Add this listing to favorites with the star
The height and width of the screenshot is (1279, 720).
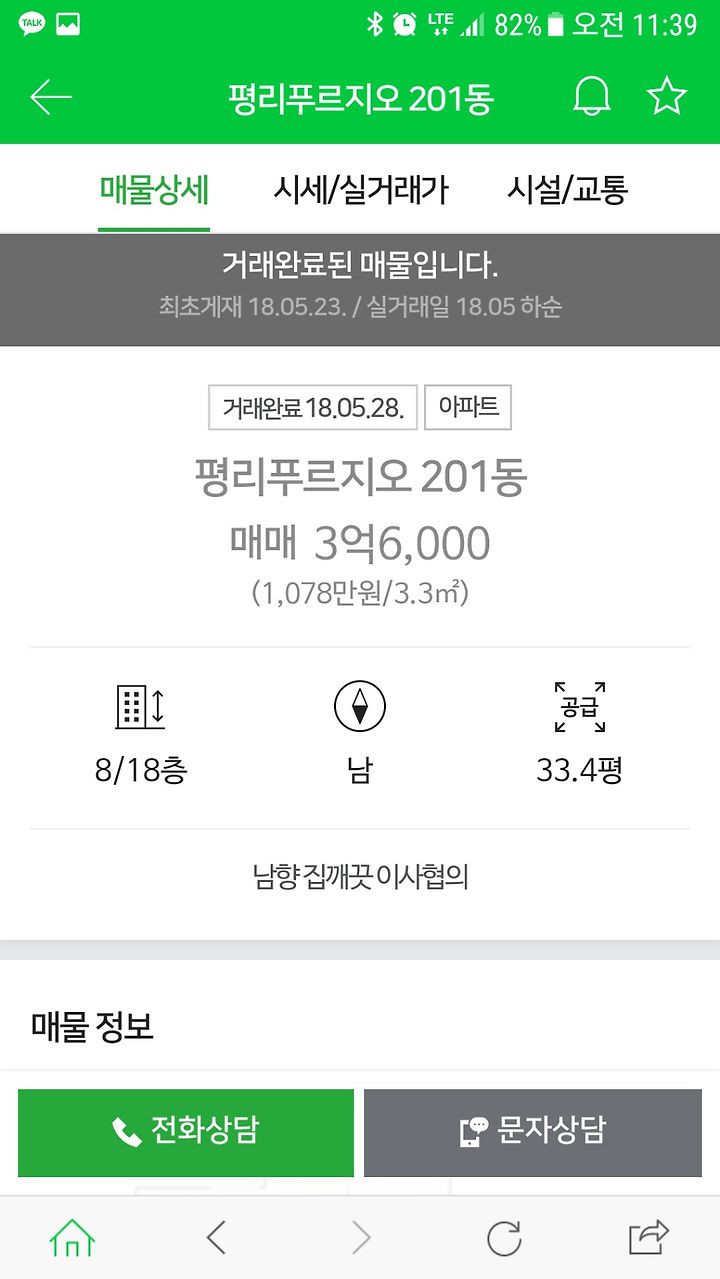point(666,97)
